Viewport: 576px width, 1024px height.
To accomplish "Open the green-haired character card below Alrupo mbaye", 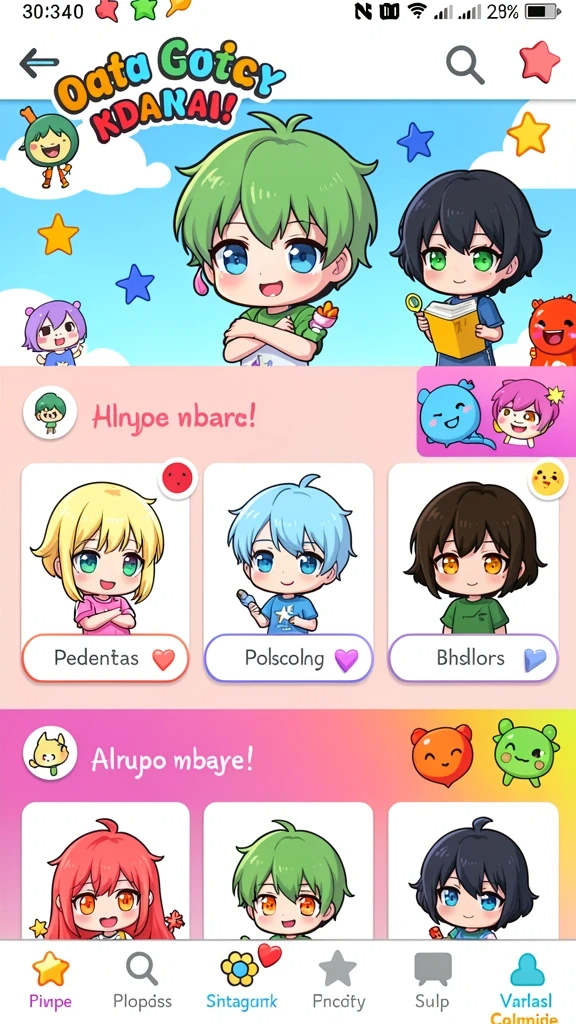I will click(289, 871).
